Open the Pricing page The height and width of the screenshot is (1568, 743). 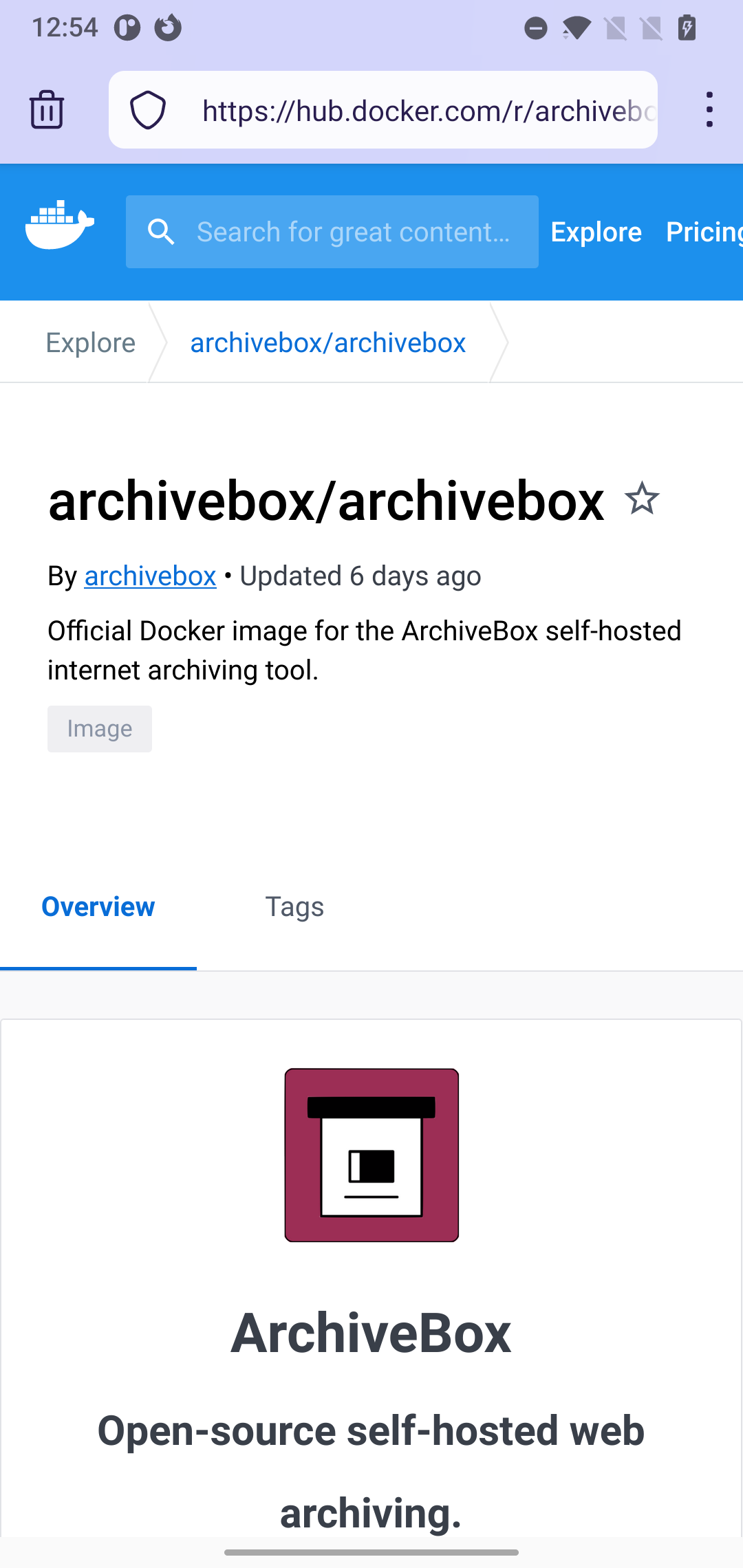coord(704,232)
